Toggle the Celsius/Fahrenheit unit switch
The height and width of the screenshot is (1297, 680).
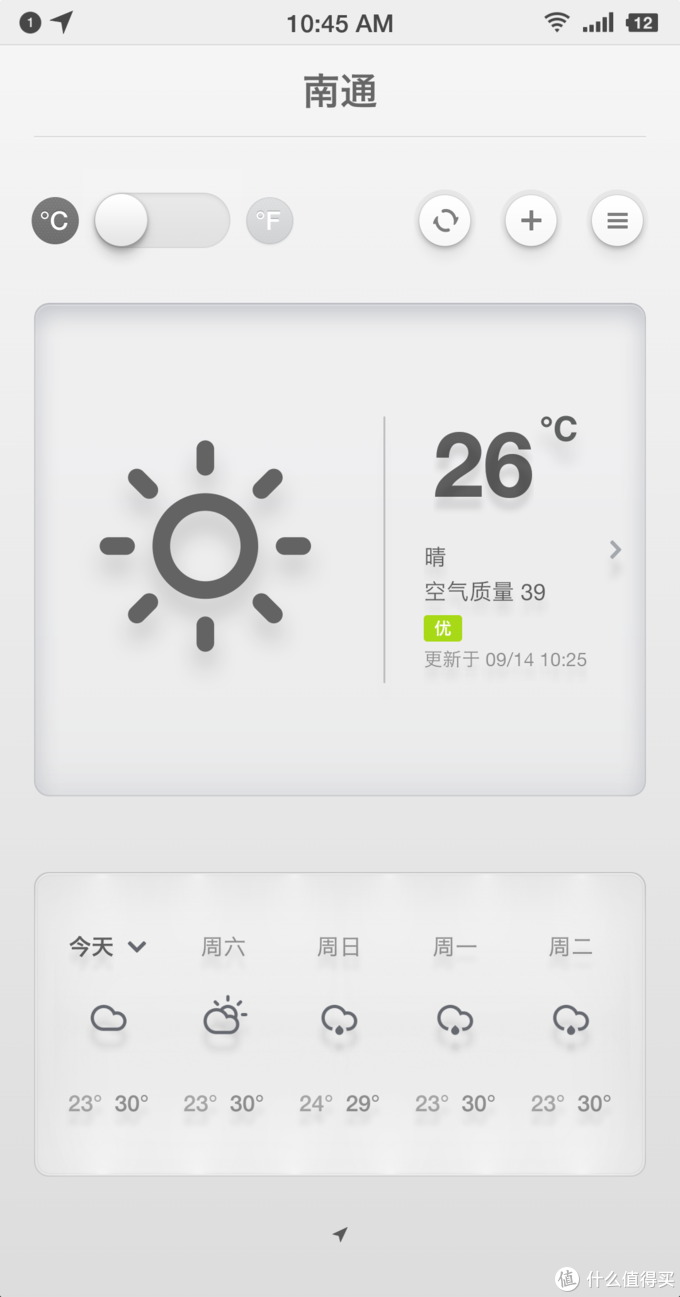162,220
